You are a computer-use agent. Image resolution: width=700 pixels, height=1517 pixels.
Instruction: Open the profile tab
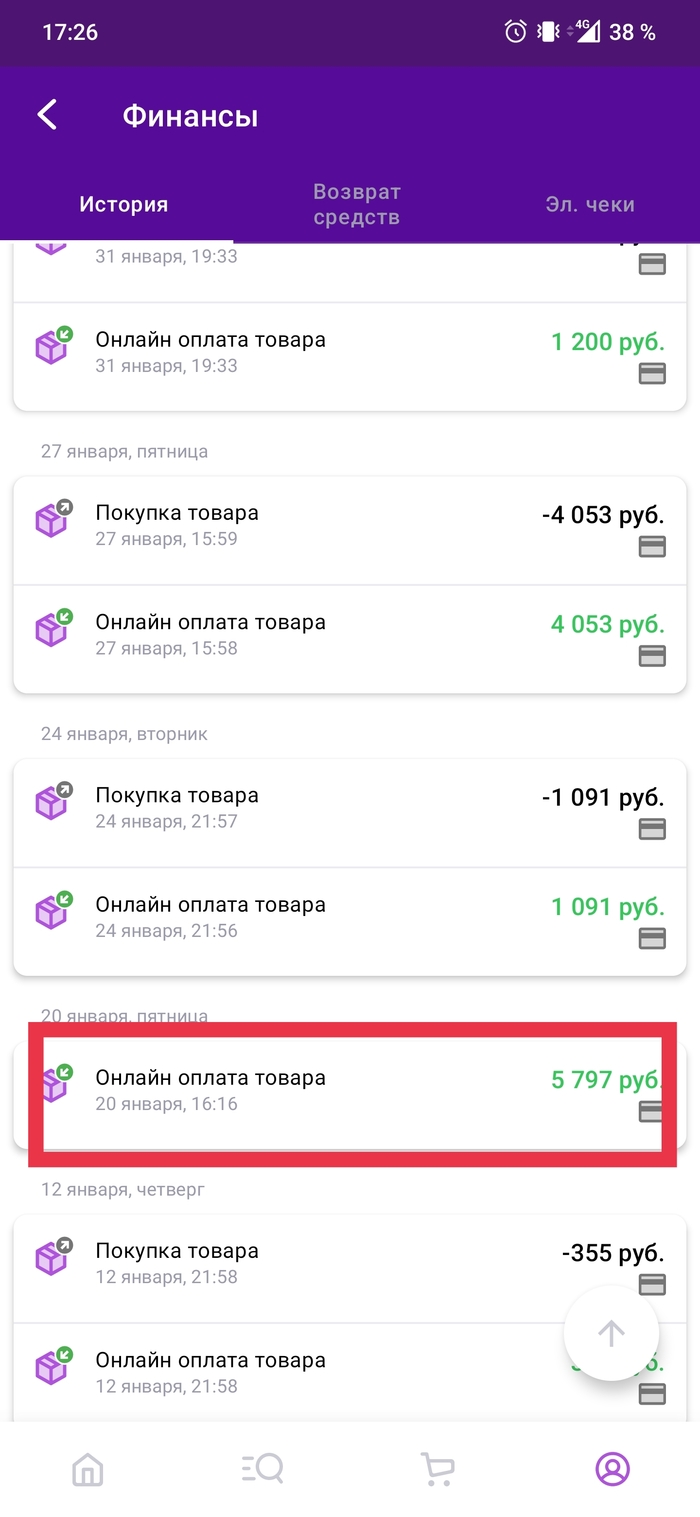[x=612, y=1469]
